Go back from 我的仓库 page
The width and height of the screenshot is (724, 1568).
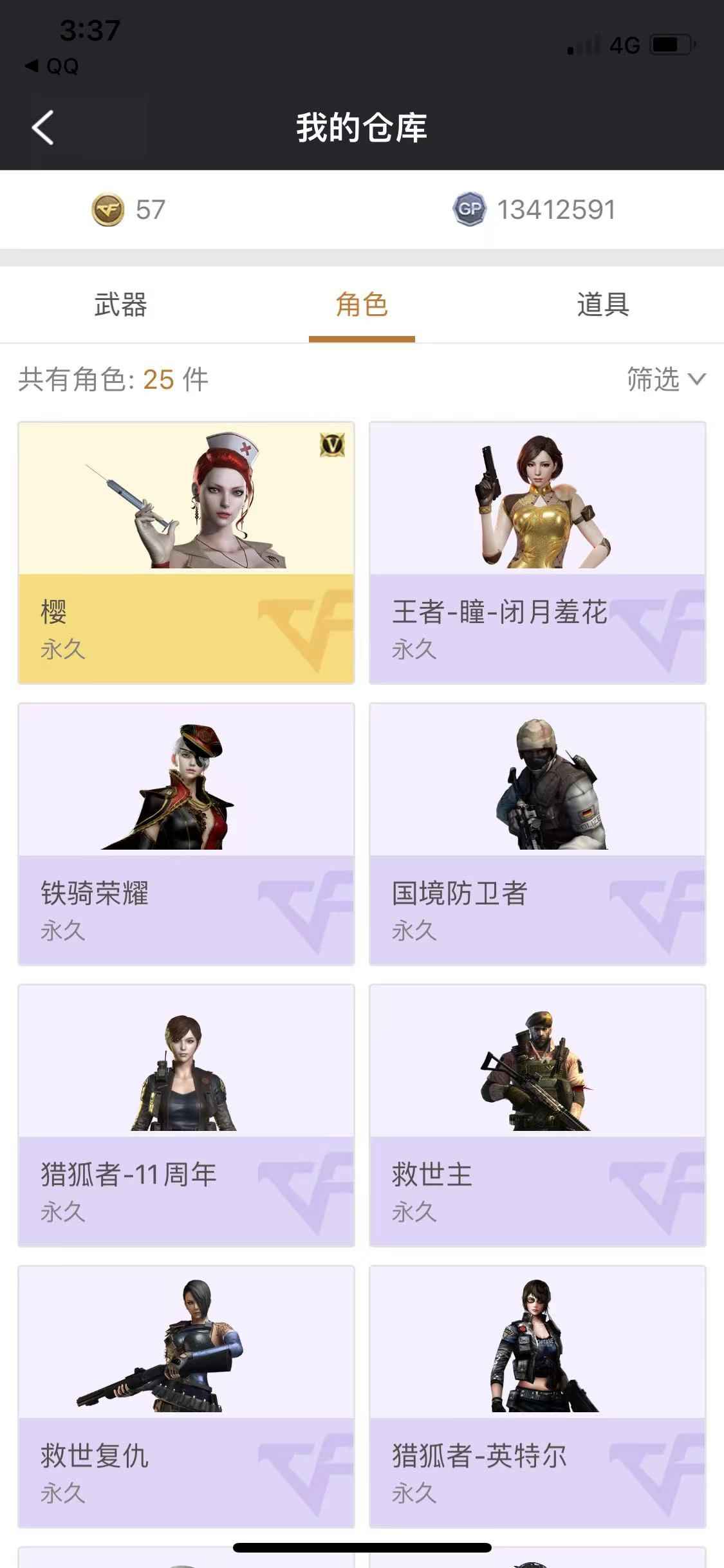[x=43, y=127]
